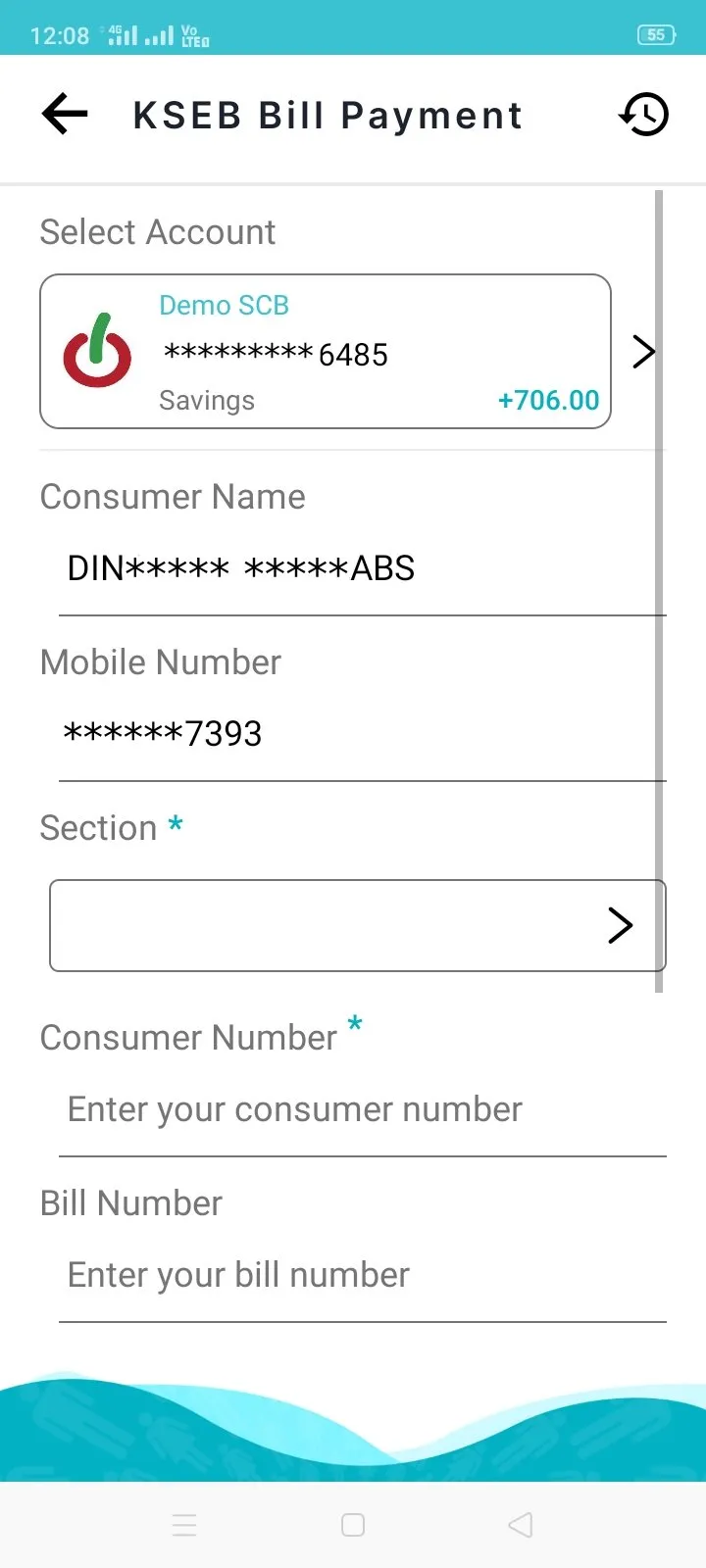Tap the home navigation circle icon
This screenshot has height=1568, width=706.
[x=352, y=1525]
